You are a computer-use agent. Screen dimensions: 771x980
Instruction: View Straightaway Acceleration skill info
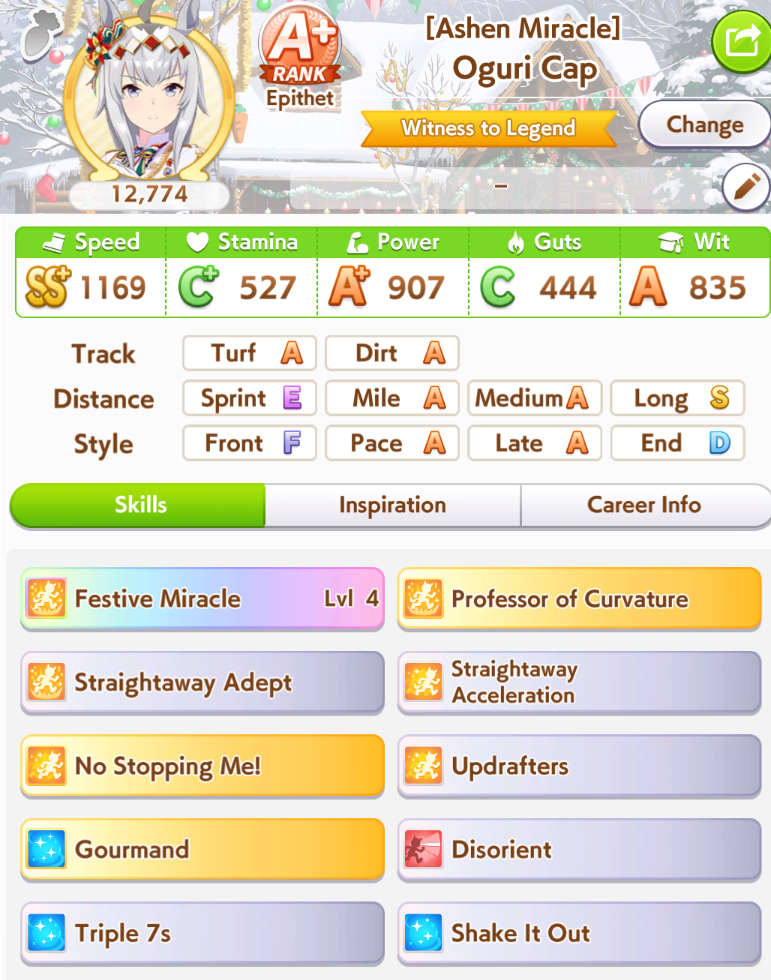pyautogui.click(x=579, y=683)
